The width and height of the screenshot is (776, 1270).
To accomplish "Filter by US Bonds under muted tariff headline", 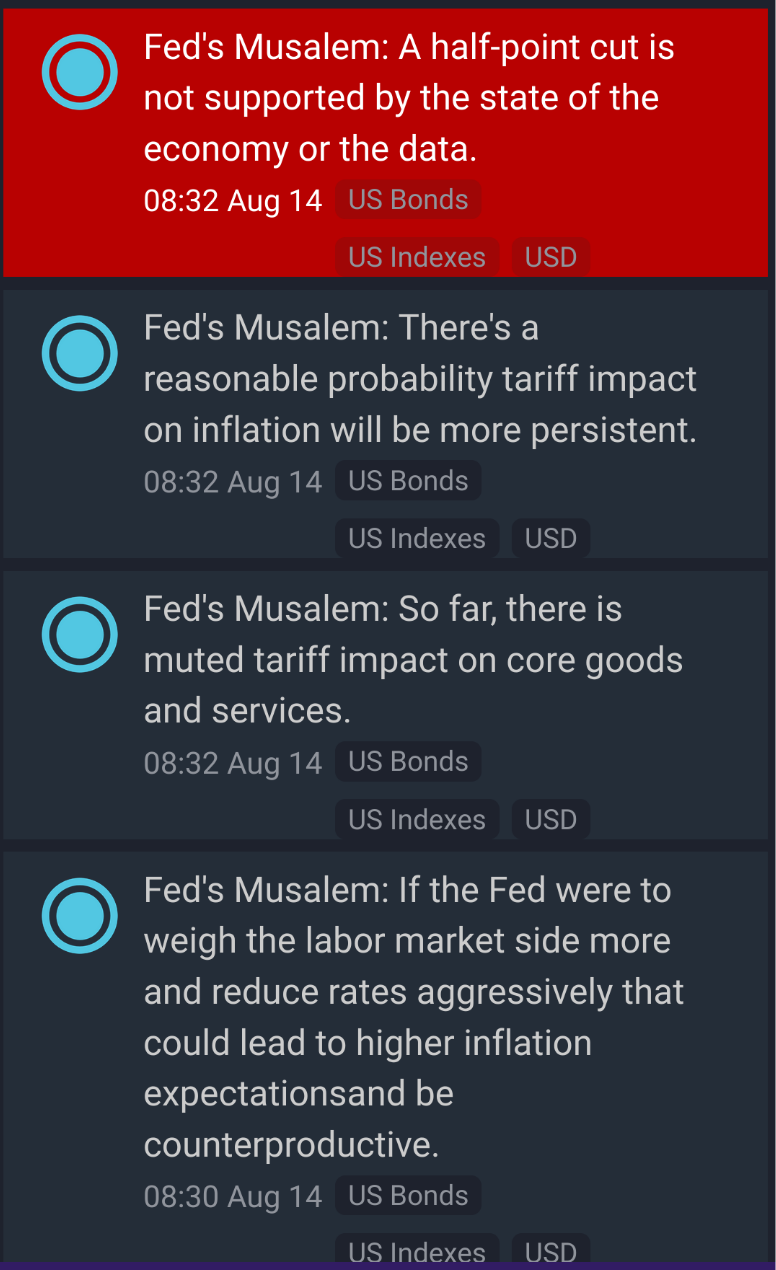I will click(408, 762).
